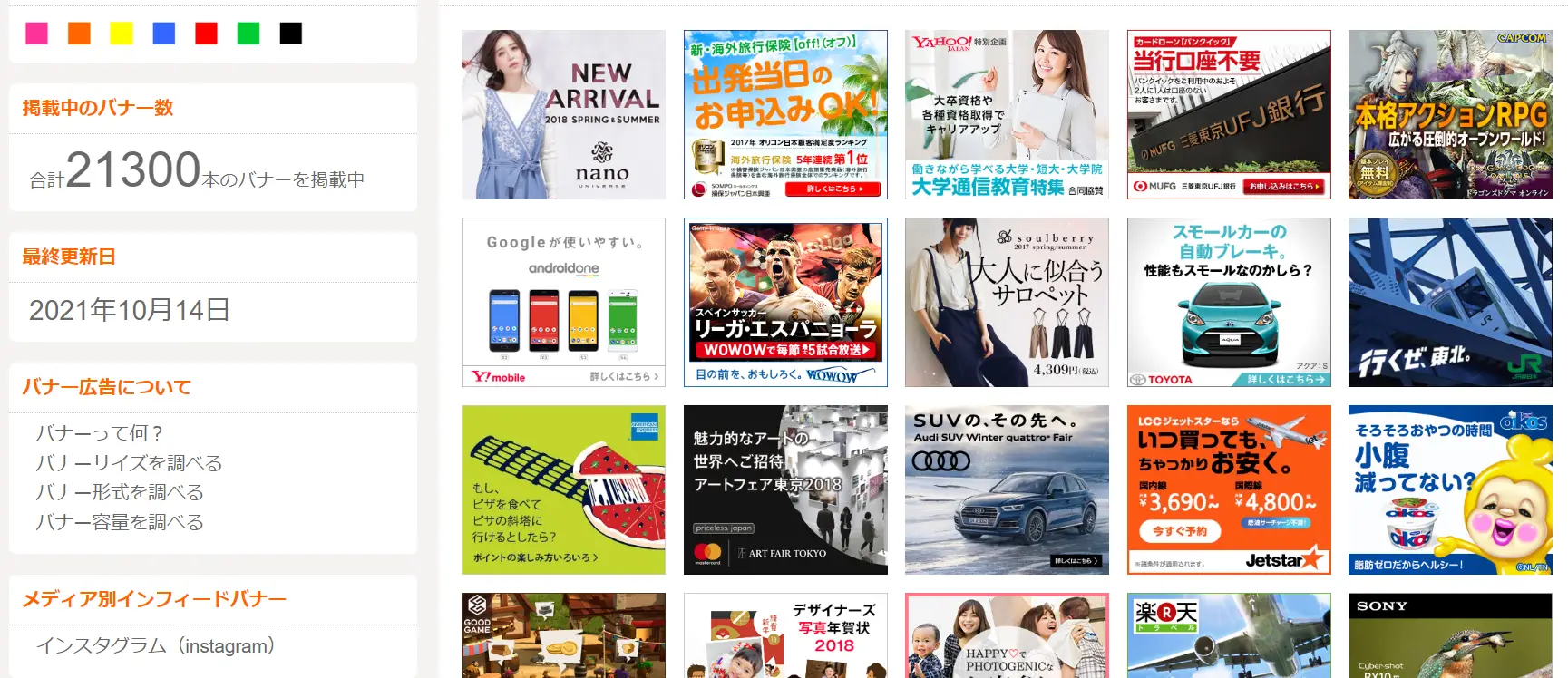Select the pink color swatch

(x=36, y=34)
